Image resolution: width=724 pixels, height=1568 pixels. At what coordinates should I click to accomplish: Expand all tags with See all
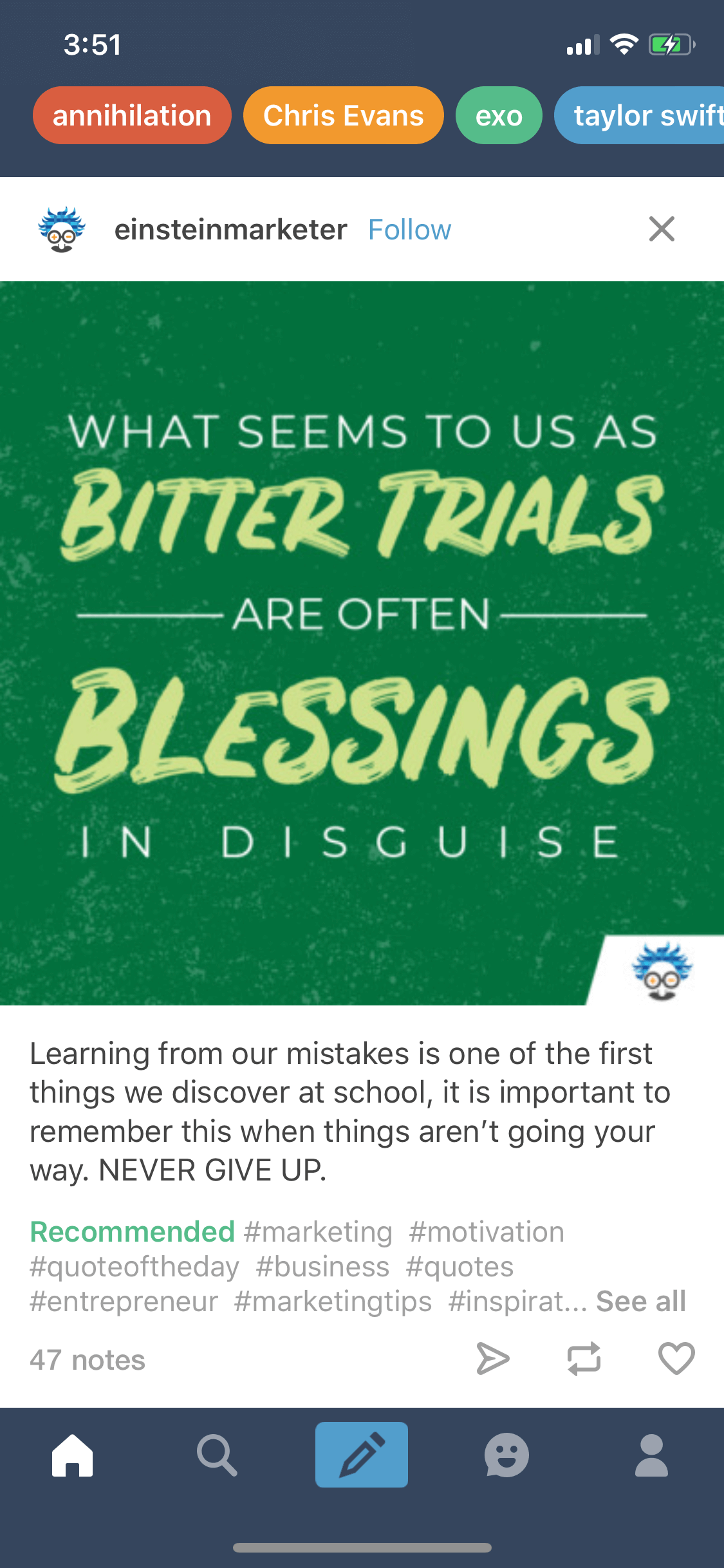(x=641, y=1302)
